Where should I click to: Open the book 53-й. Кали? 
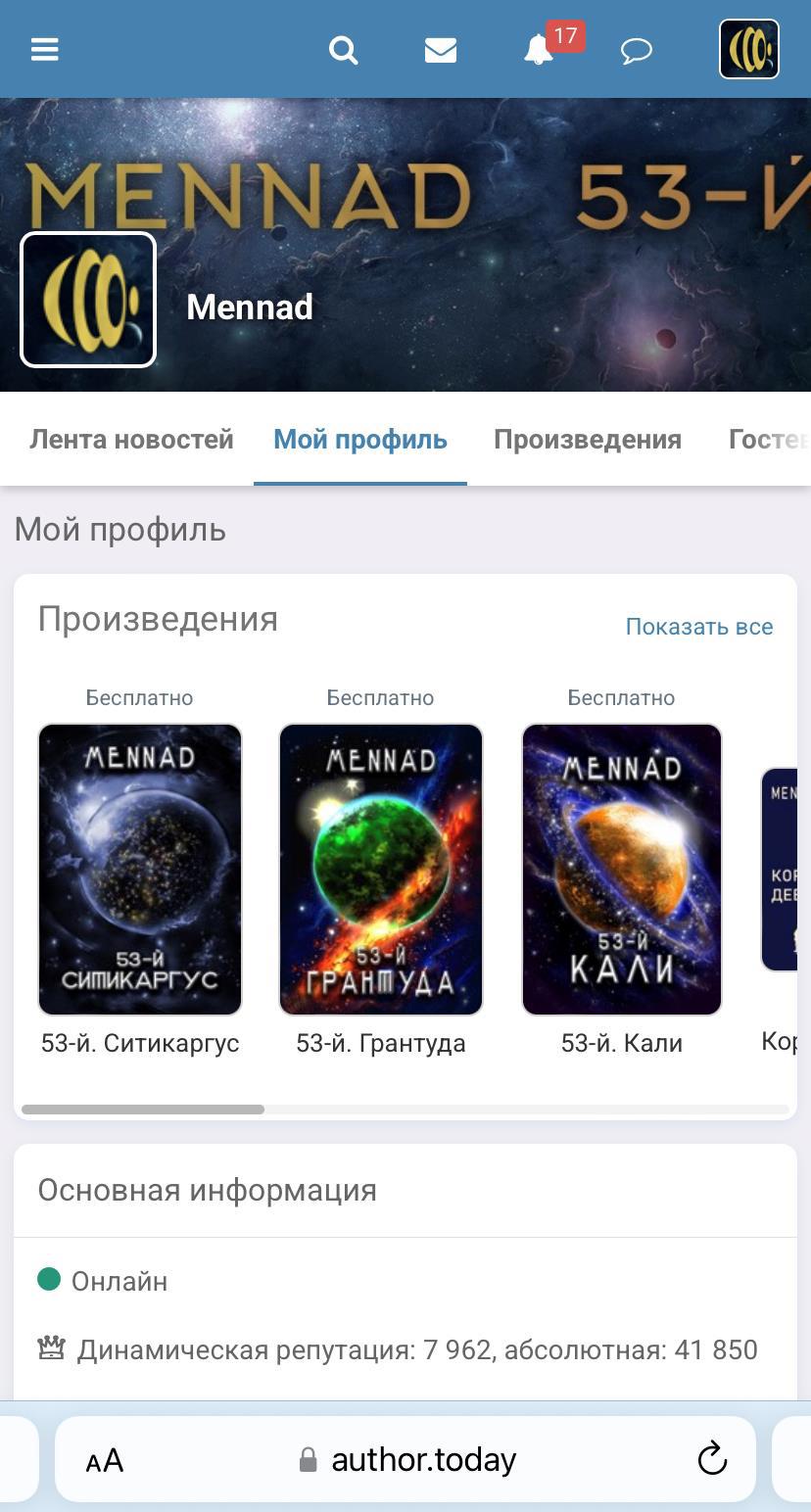(622, 870)
